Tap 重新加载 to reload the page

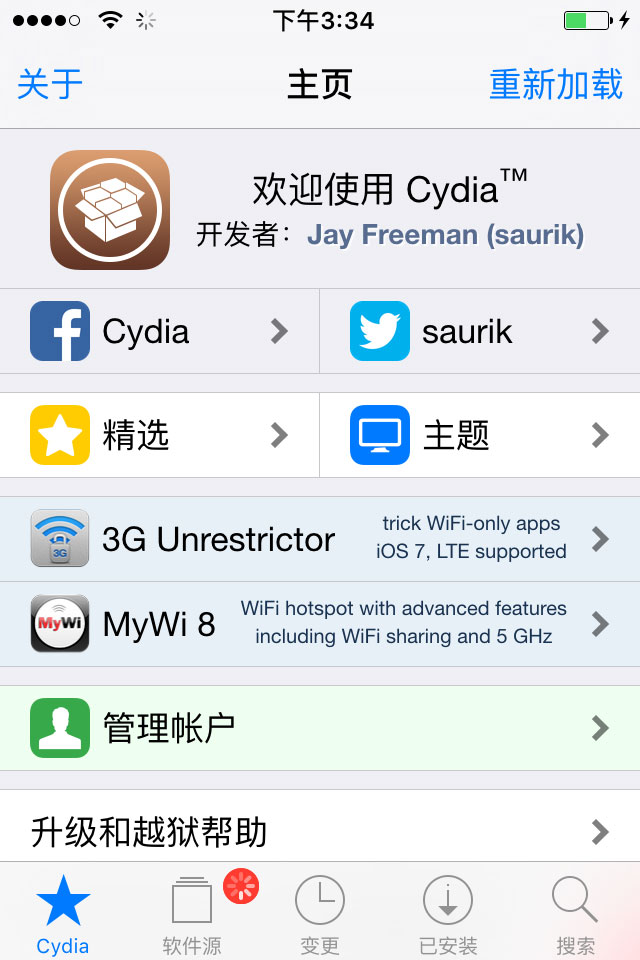click(x=556, y=85)
